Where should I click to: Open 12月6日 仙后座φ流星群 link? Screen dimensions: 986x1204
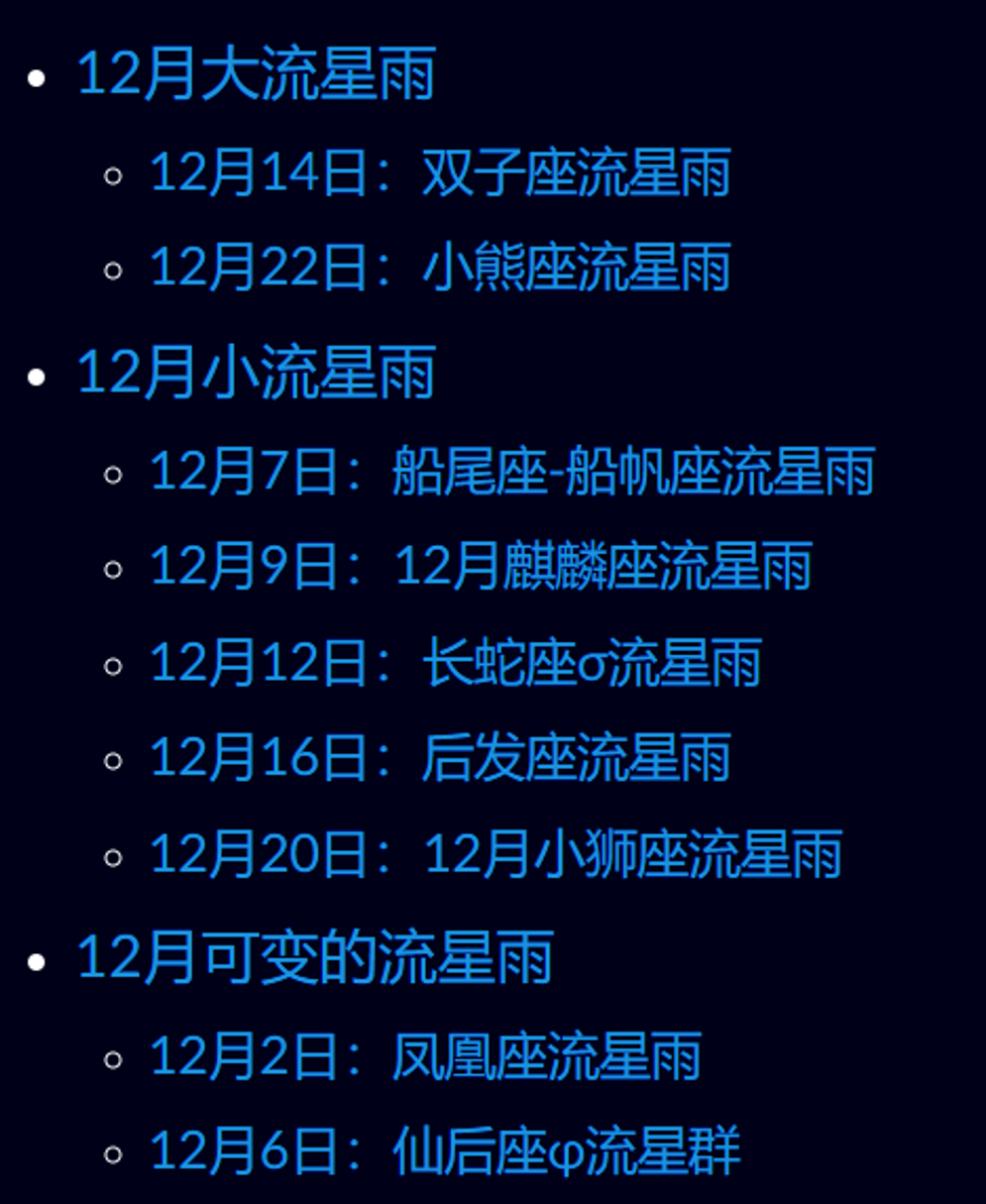pos(444,1151)
